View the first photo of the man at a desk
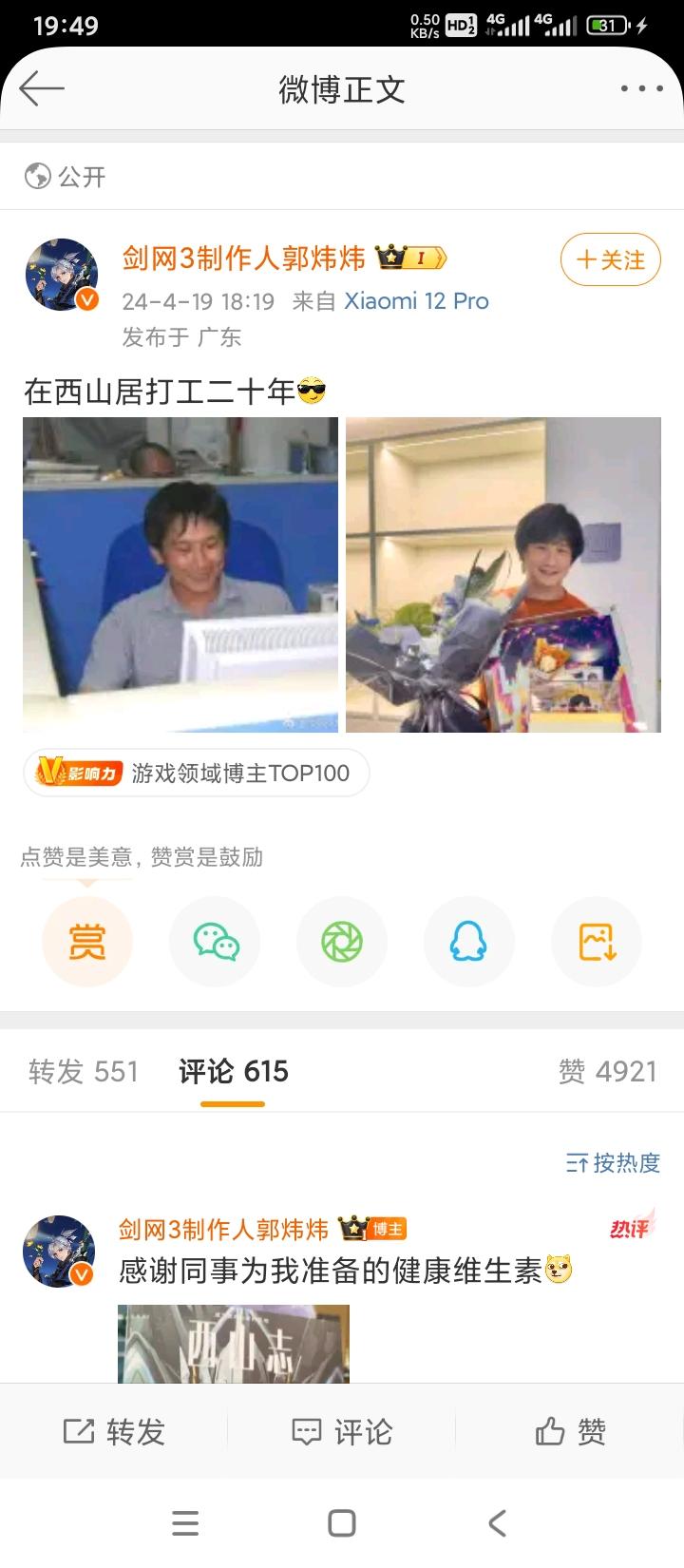684x1568 pixels. coord(180,574)
